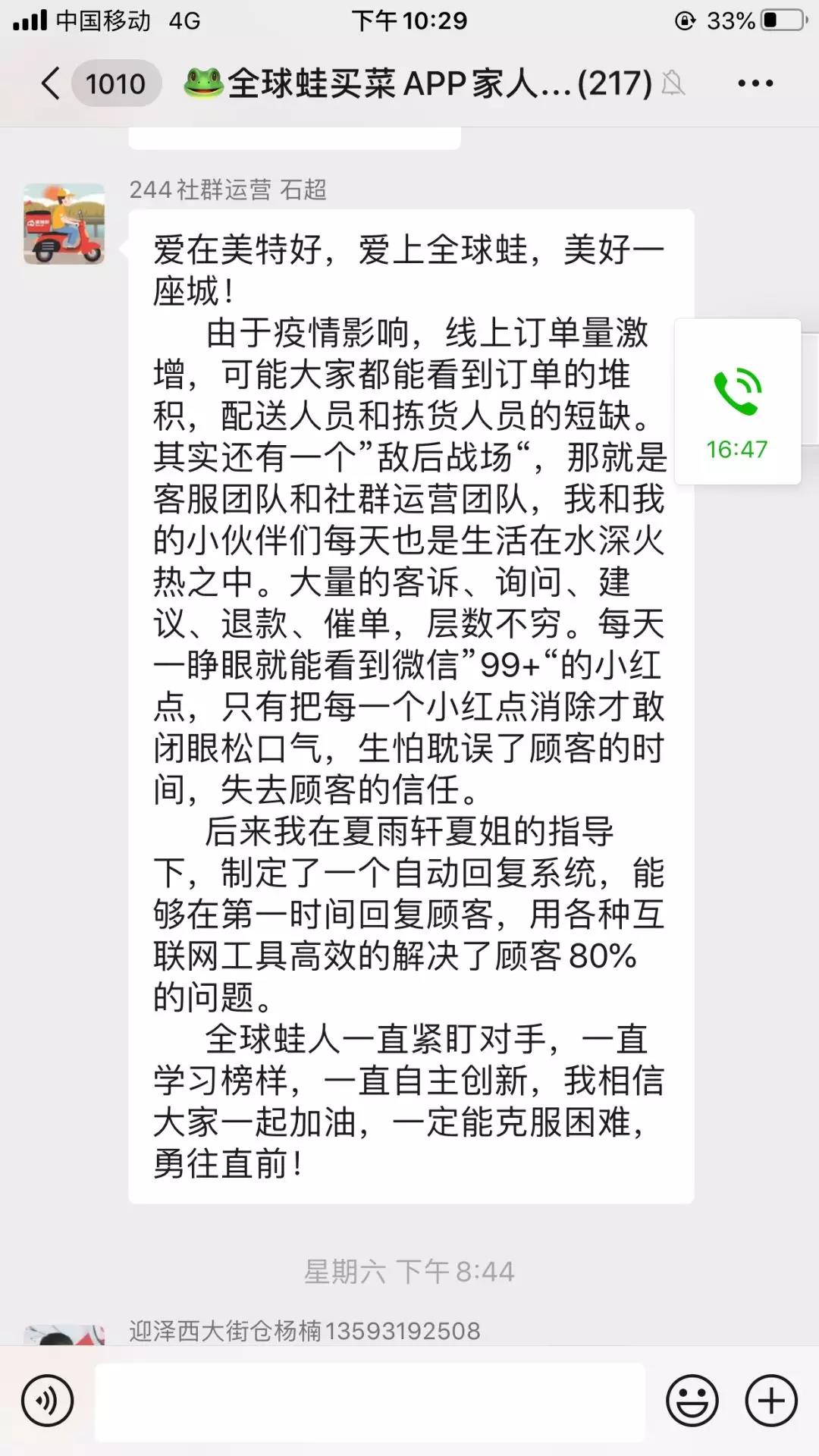Open the plus attachments menu

[x=771, y=1401]
